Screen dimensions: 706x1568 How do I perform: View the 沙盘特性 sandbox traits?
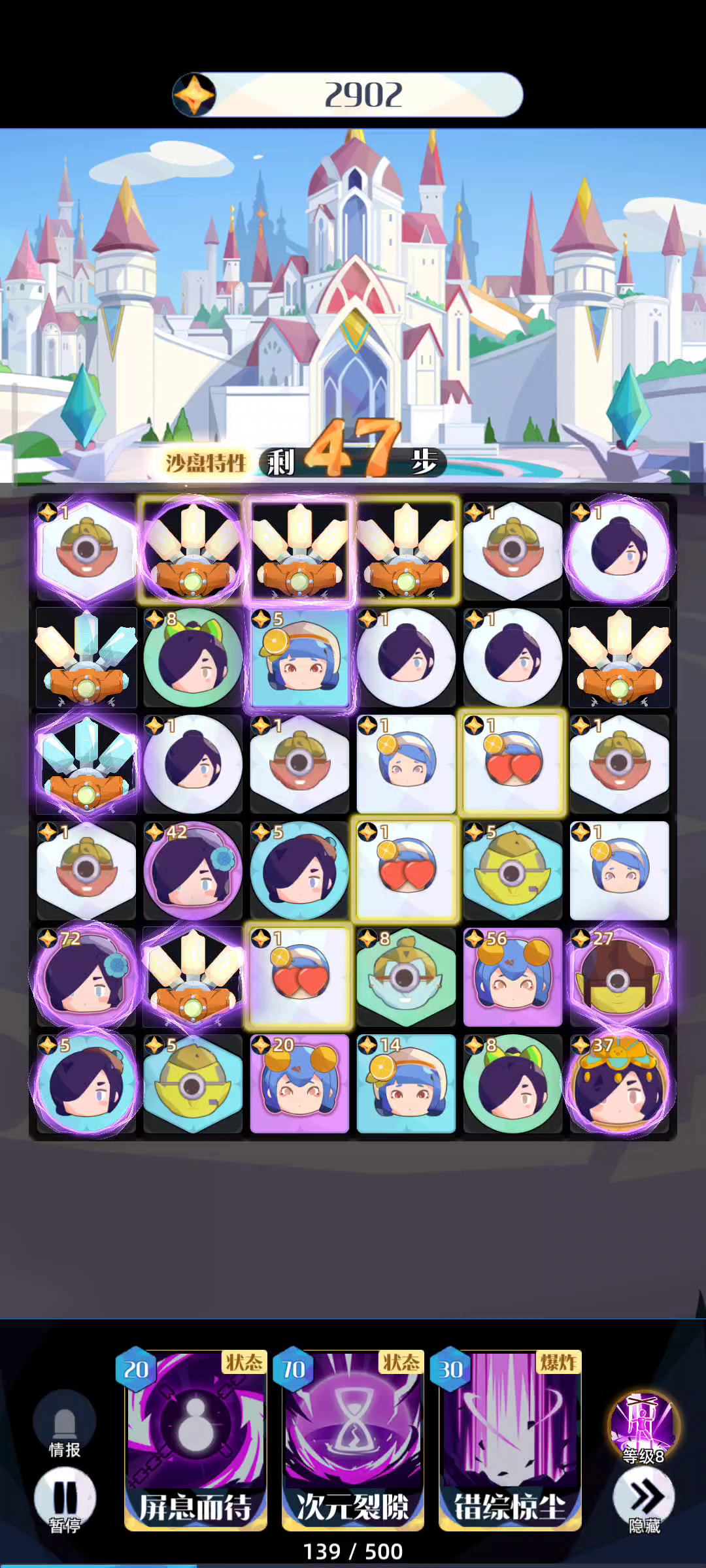point(206,463)
